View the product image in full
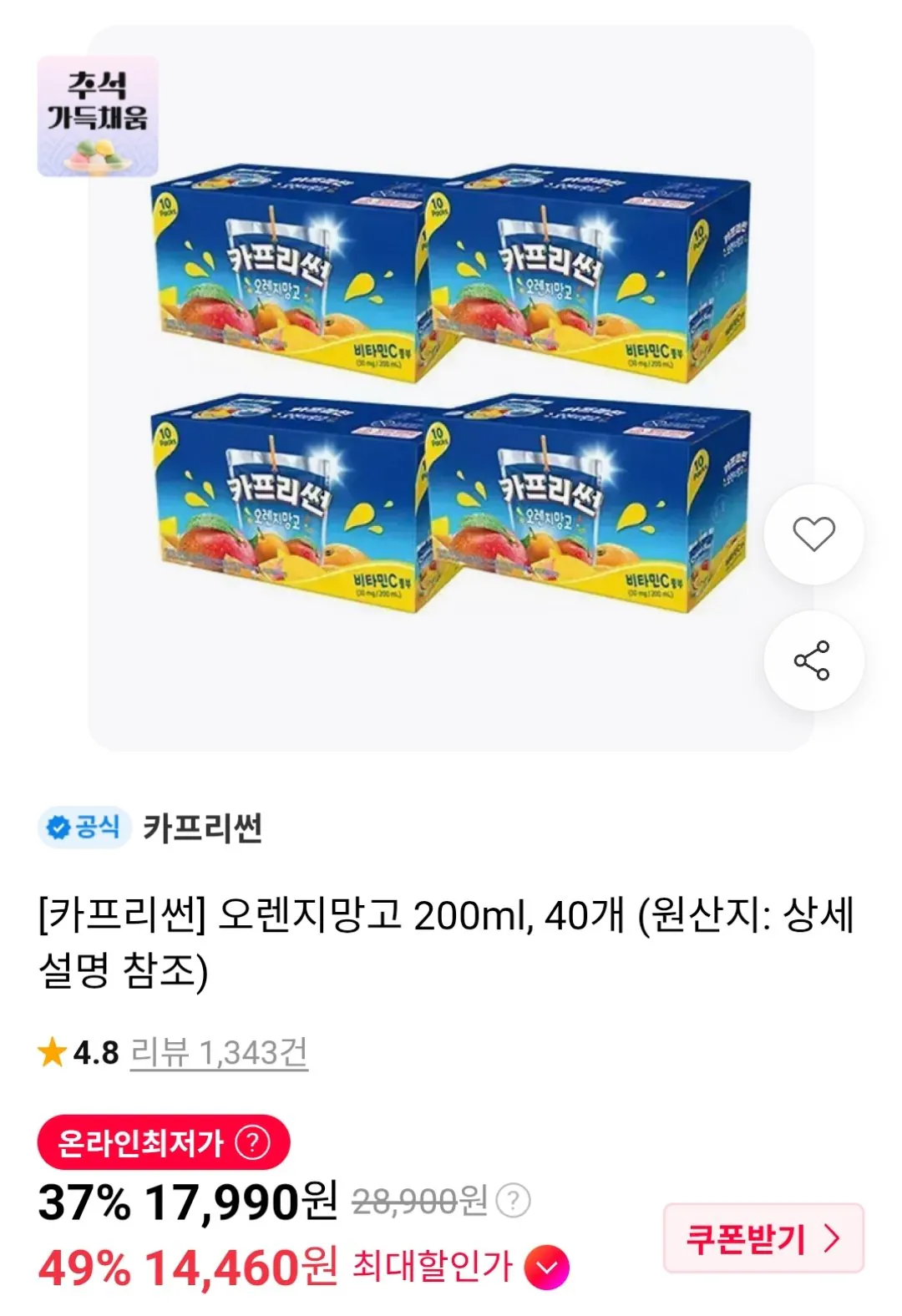 tap(451, 388)
